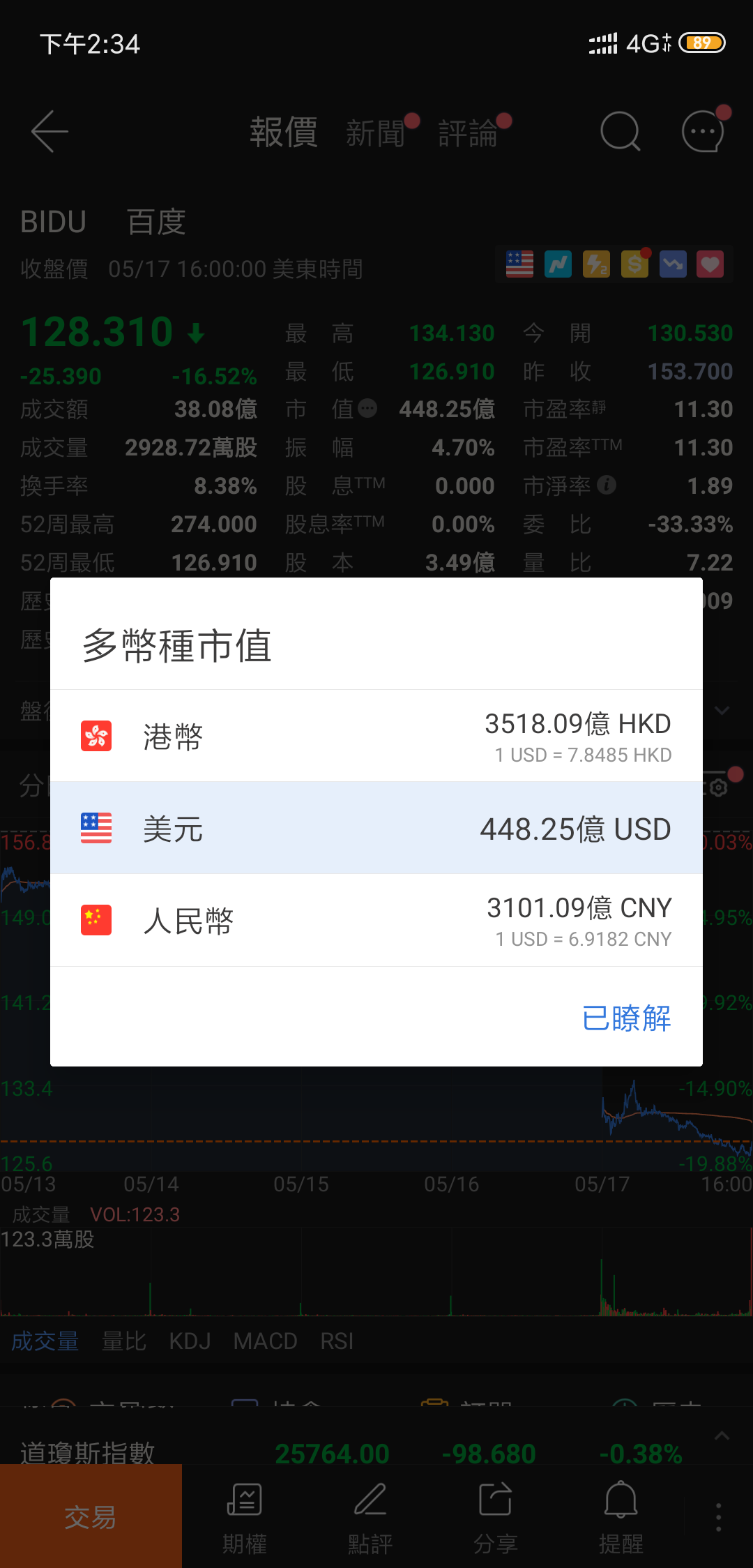
Task: Open the 市值 info dropdown dot icon
Action: coord(367,409)
